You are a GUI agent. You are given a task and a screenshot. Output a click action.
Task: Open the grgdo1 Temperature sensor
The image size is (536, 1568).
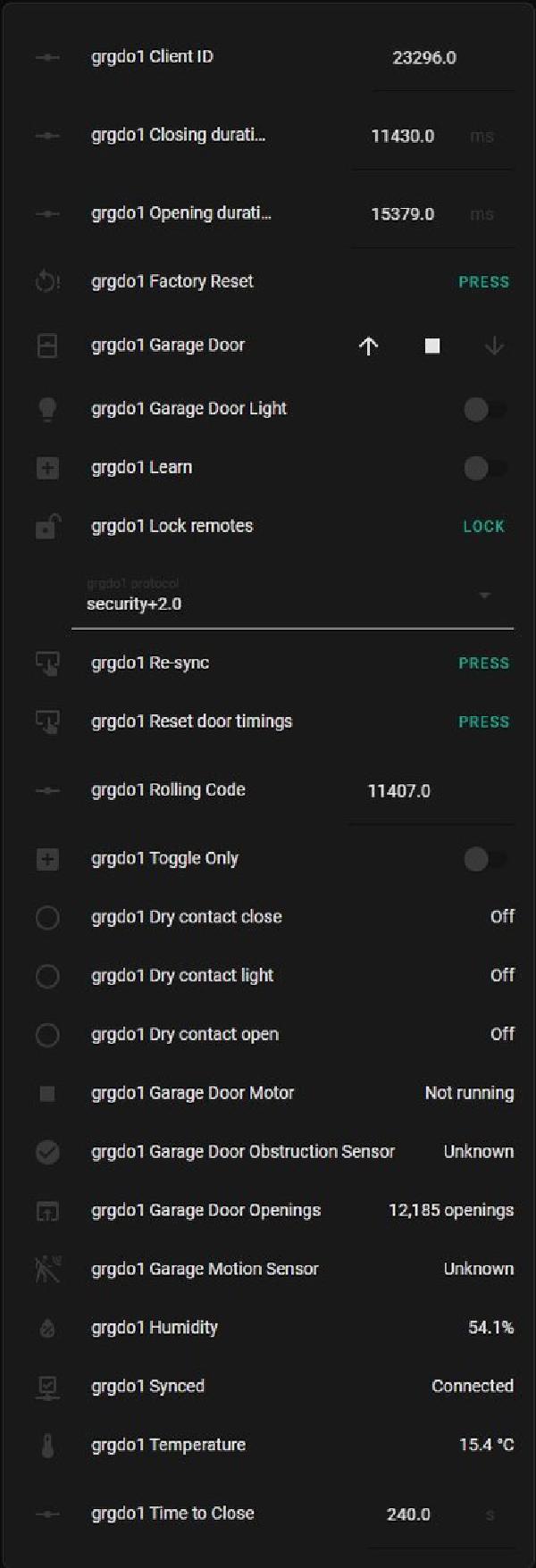(x=168, y=1445)
